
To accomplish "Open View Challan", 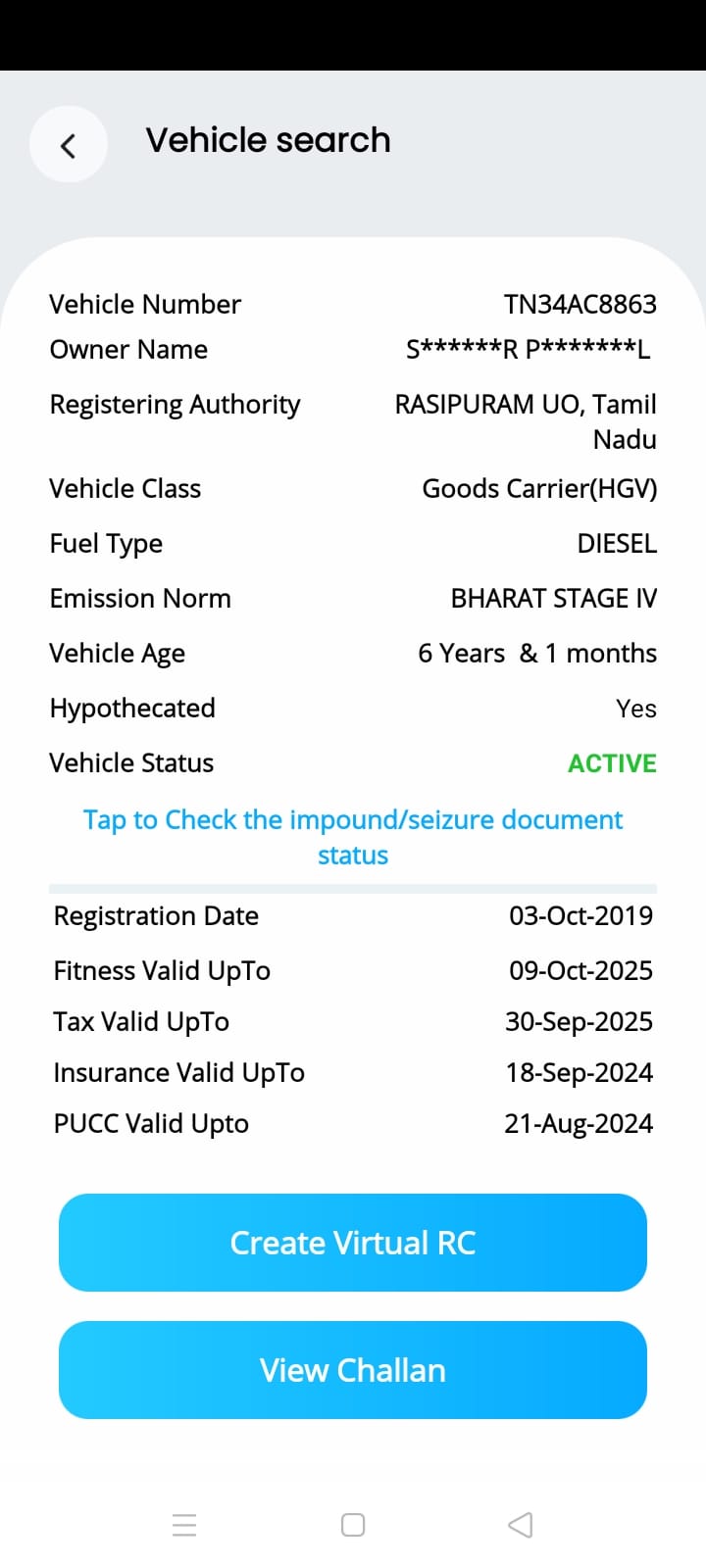I will pos(353,1370).
